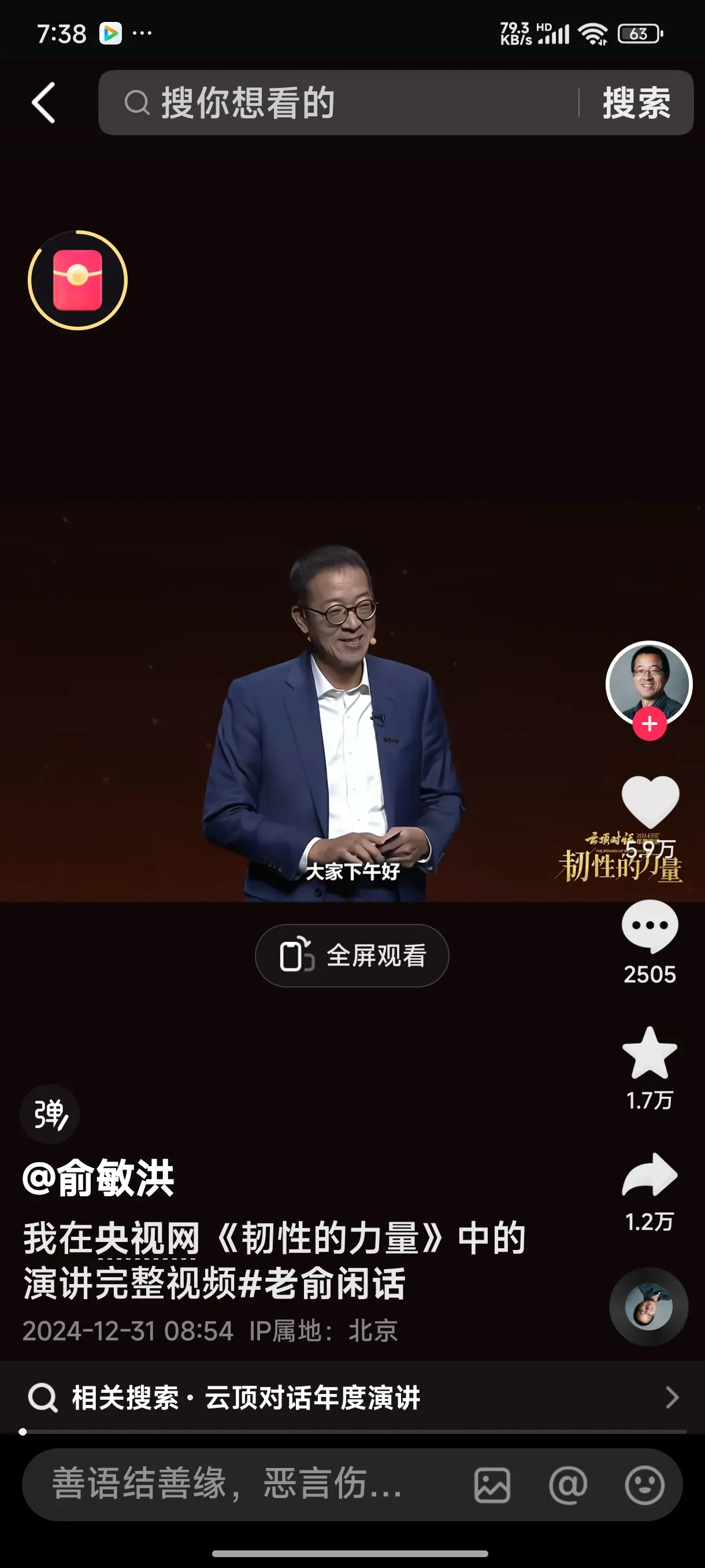This screenshot has width=705, height=1568.
Task: Like this video with the heart
Action: tap(650, 803)
